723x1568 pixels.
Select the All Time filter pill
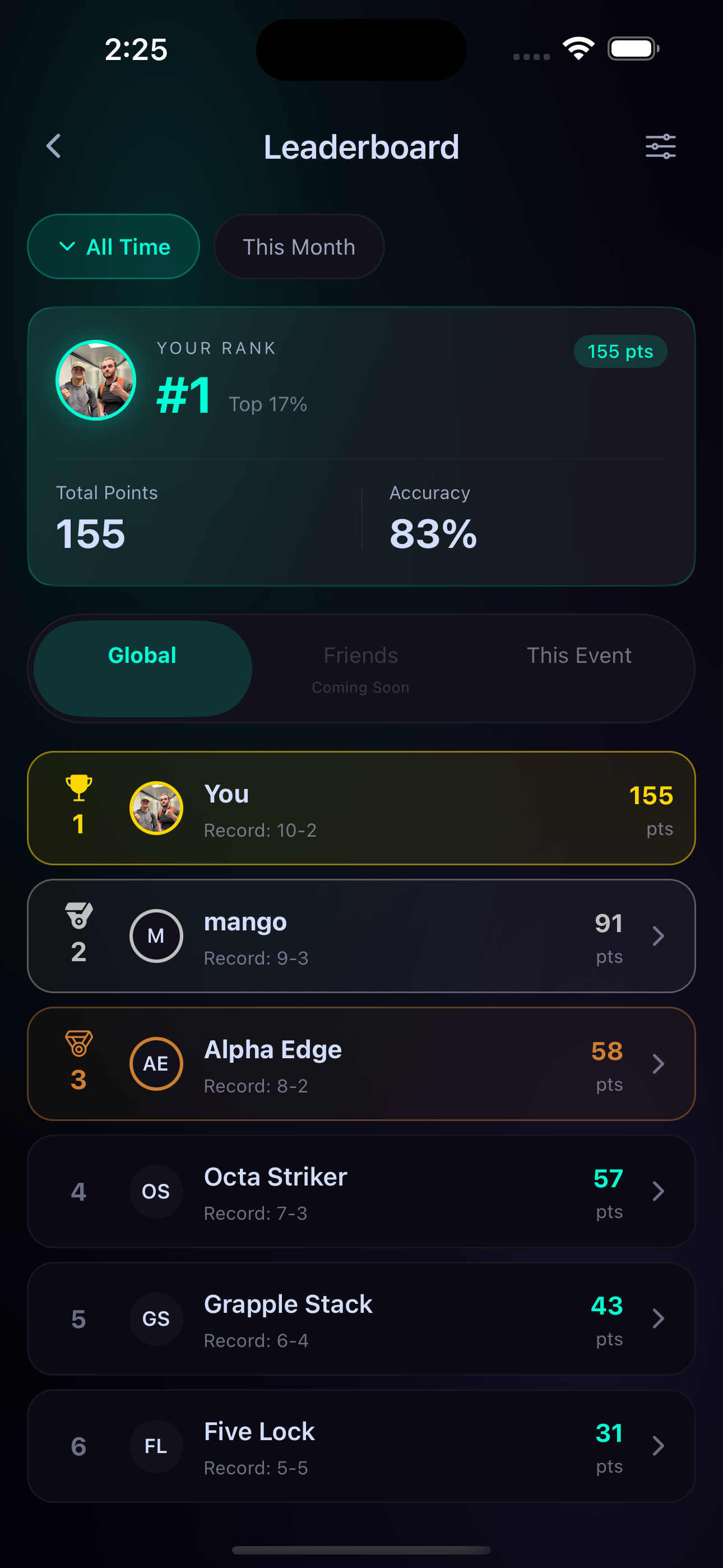click(113, 247)
